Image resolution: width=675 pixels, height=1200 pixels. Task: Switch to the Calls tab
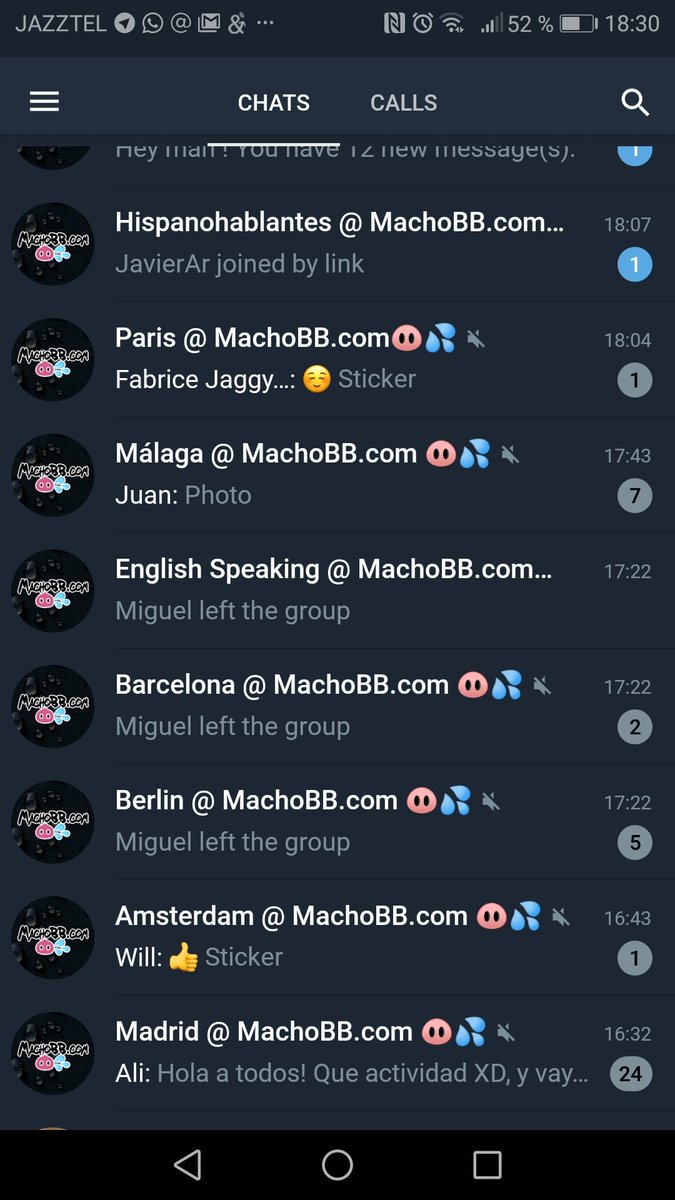403,102
